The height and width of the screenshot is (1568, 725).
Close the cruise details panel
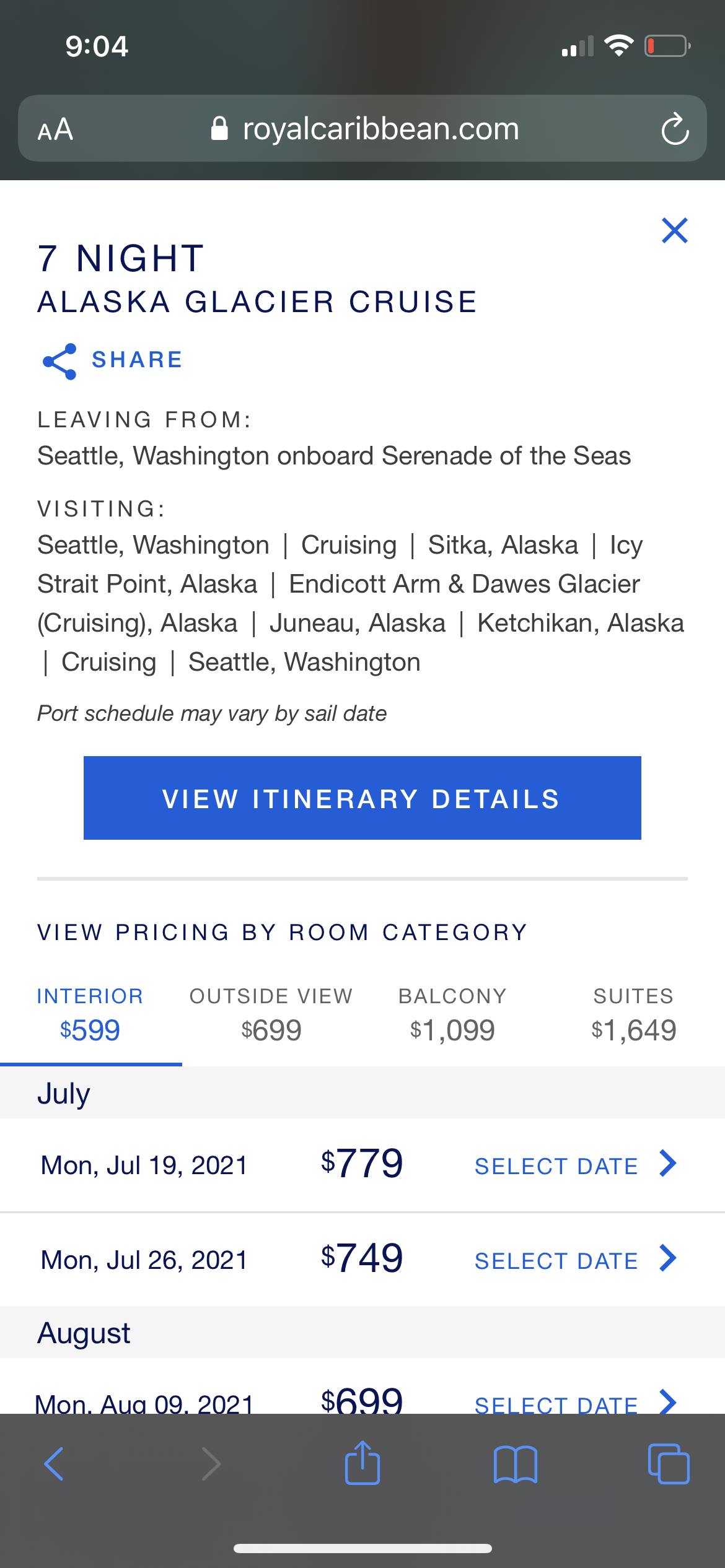pyautogui.click(x=674, y=230)
